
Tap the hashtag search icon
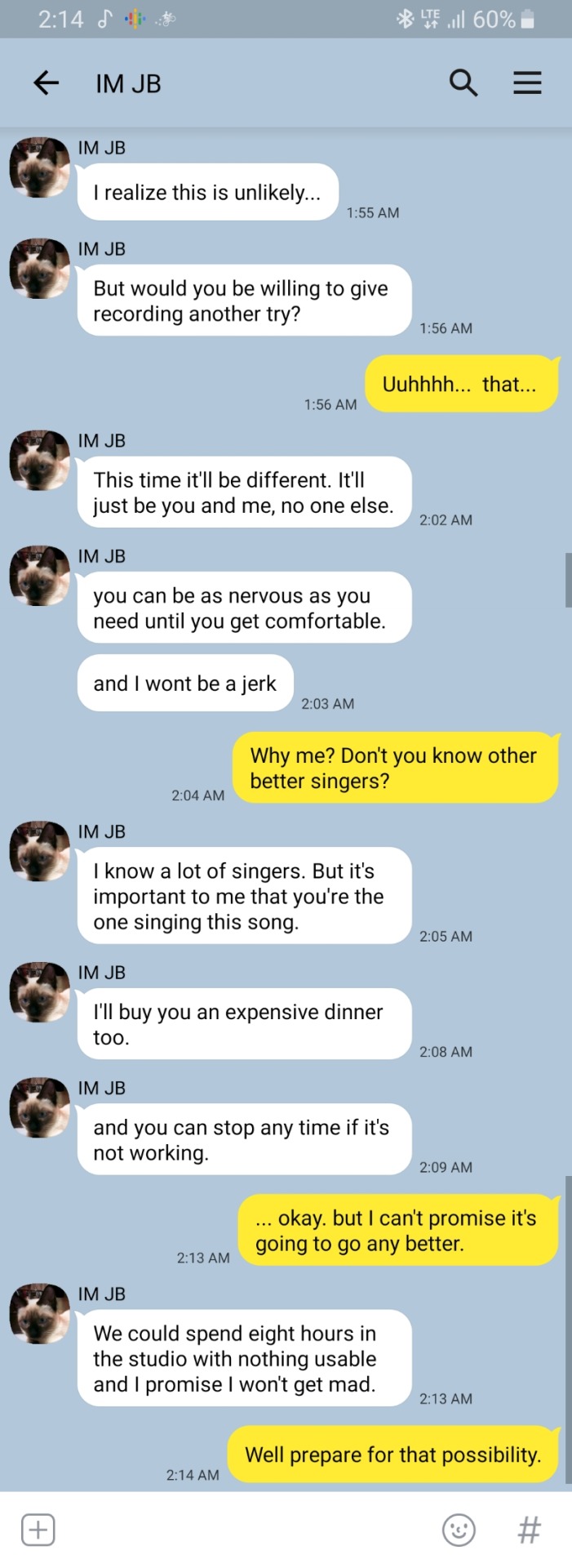(x=529, y=1529)
